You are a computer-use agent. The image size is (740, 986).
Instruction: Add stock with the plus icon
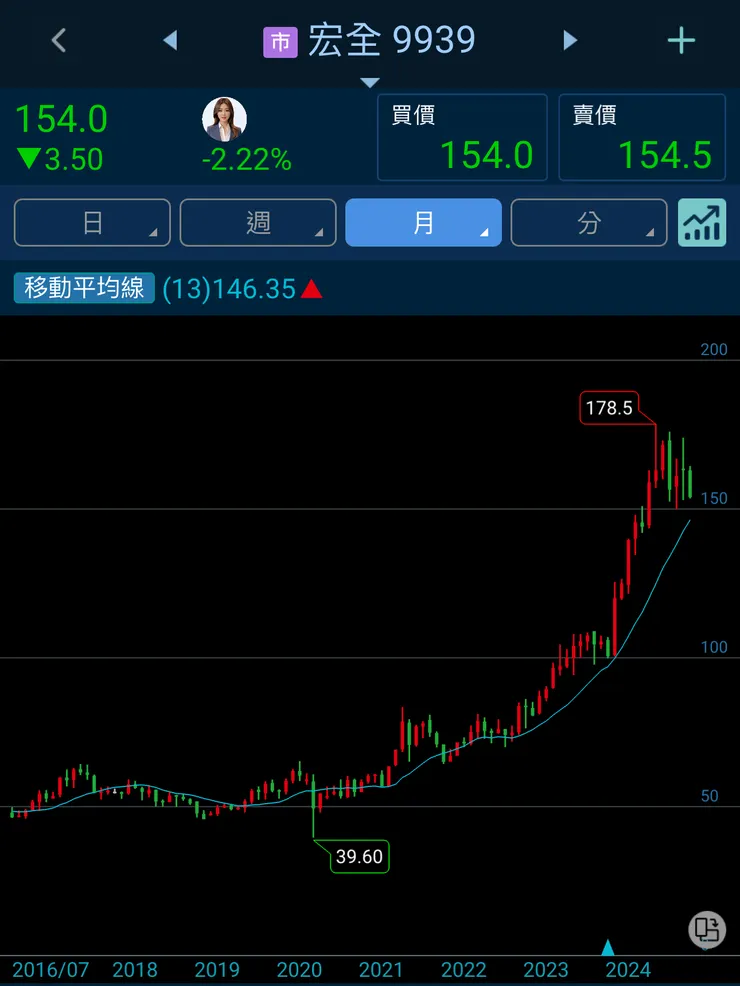pos(681,41)
